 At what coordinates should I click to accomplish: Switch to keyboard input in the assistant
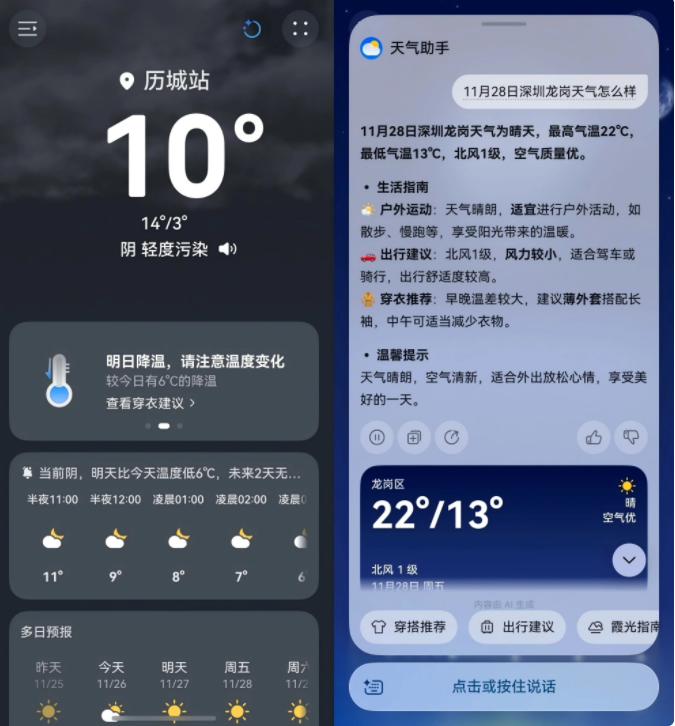coord(374,686)
